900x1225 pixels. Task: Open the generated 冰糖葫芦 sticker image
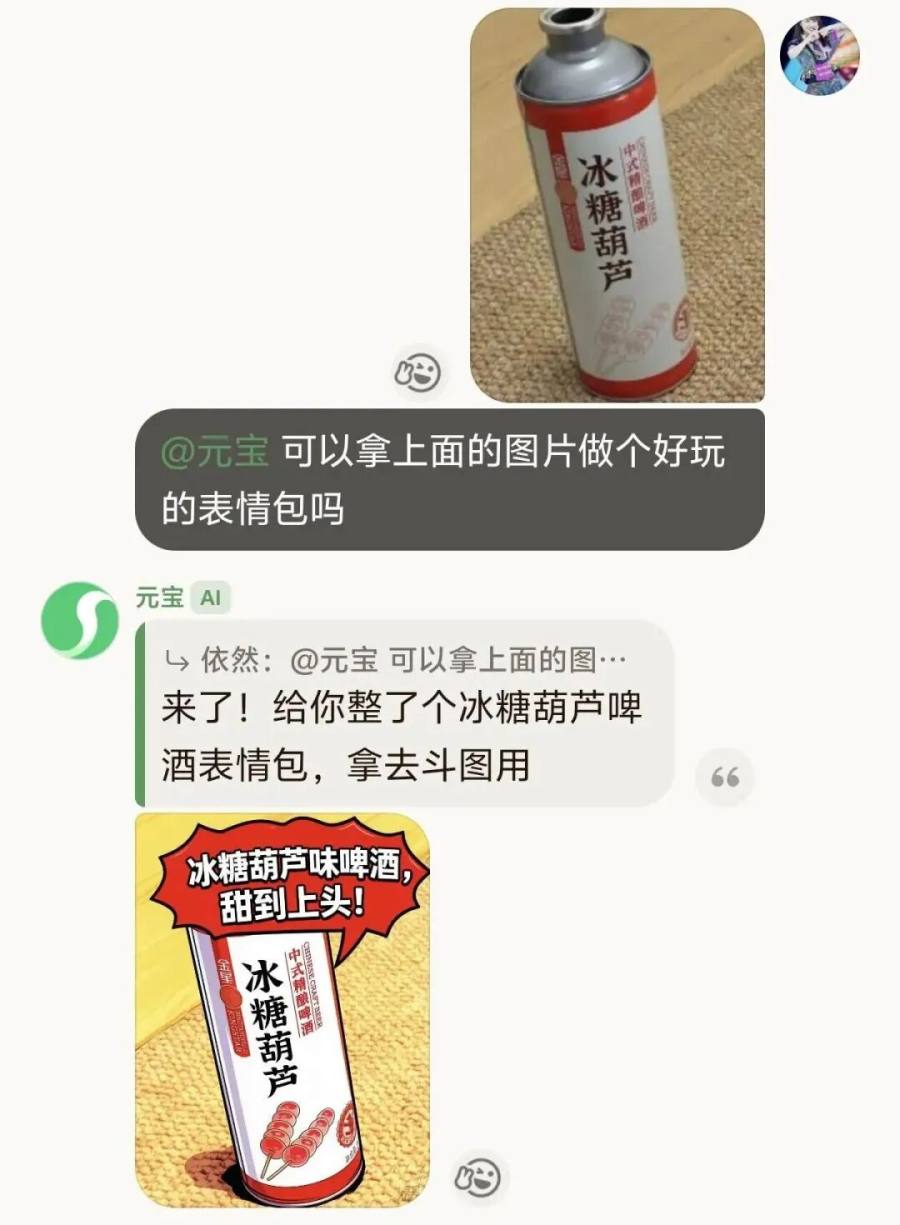pyautogui.click(x=282, y=1010)
